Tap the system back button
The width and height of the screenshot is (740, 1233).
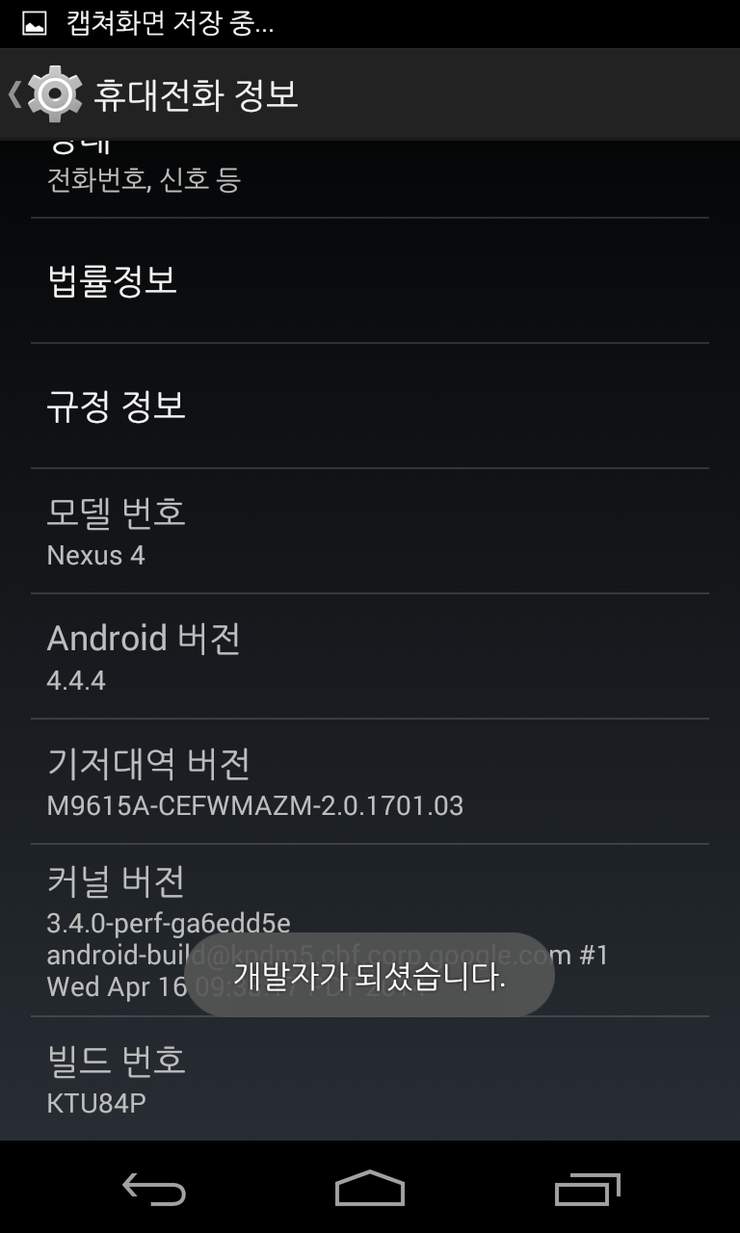[x=153, y=1189]
